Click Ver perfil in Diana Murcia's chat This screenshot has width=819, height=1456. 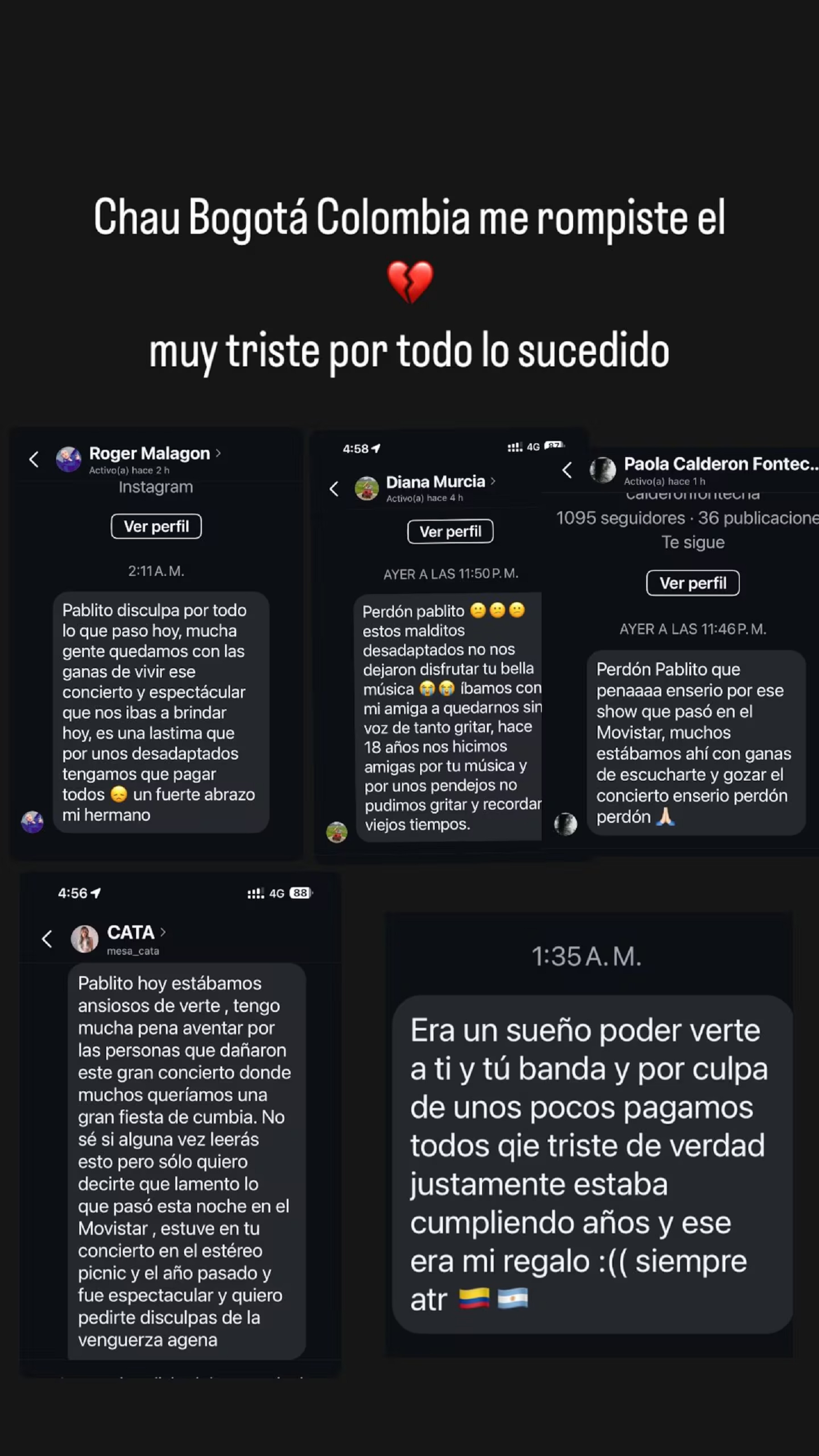tap(450, 531)
